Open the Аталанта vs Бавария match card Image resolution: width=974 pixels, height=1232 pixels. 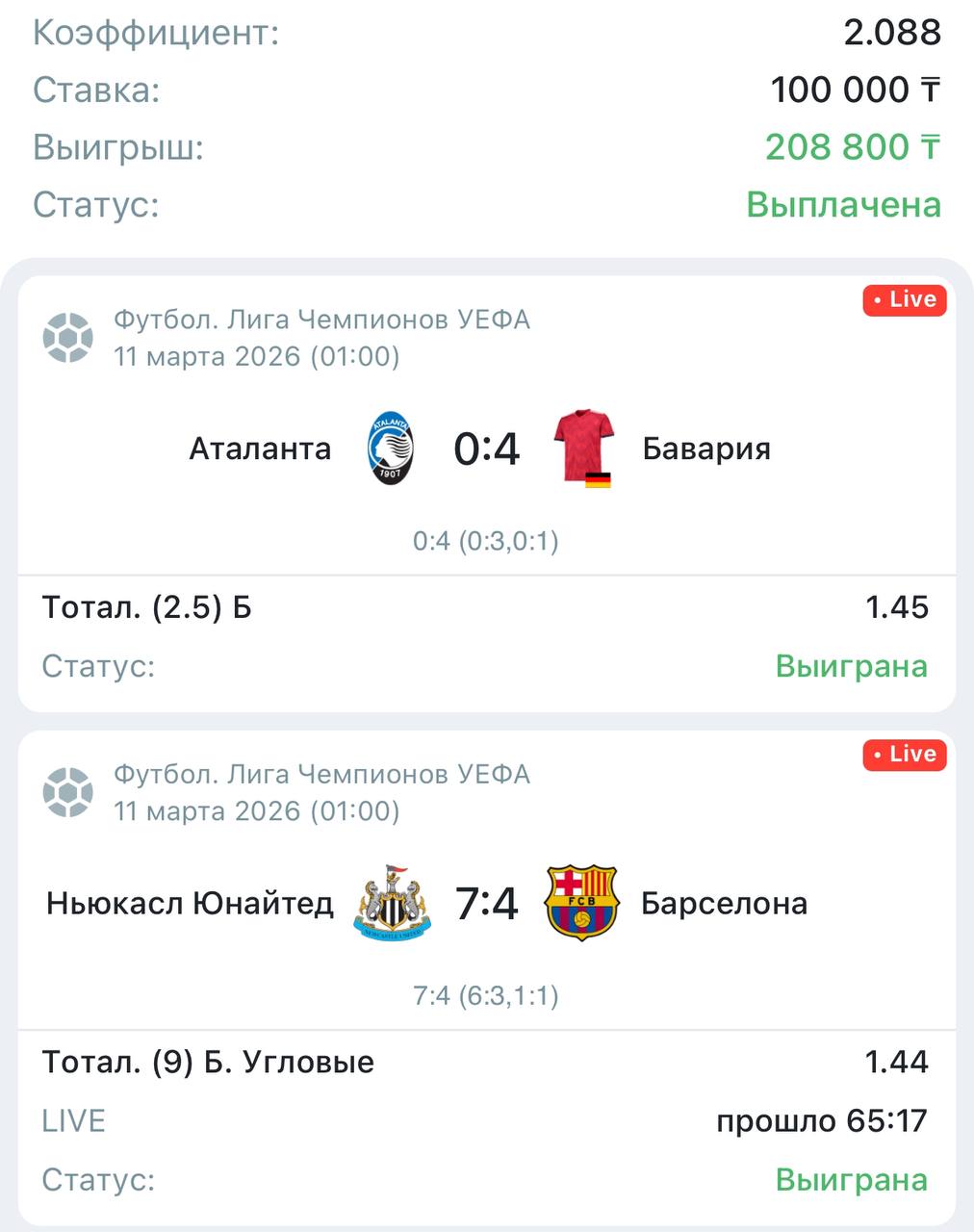pos(486,449)
